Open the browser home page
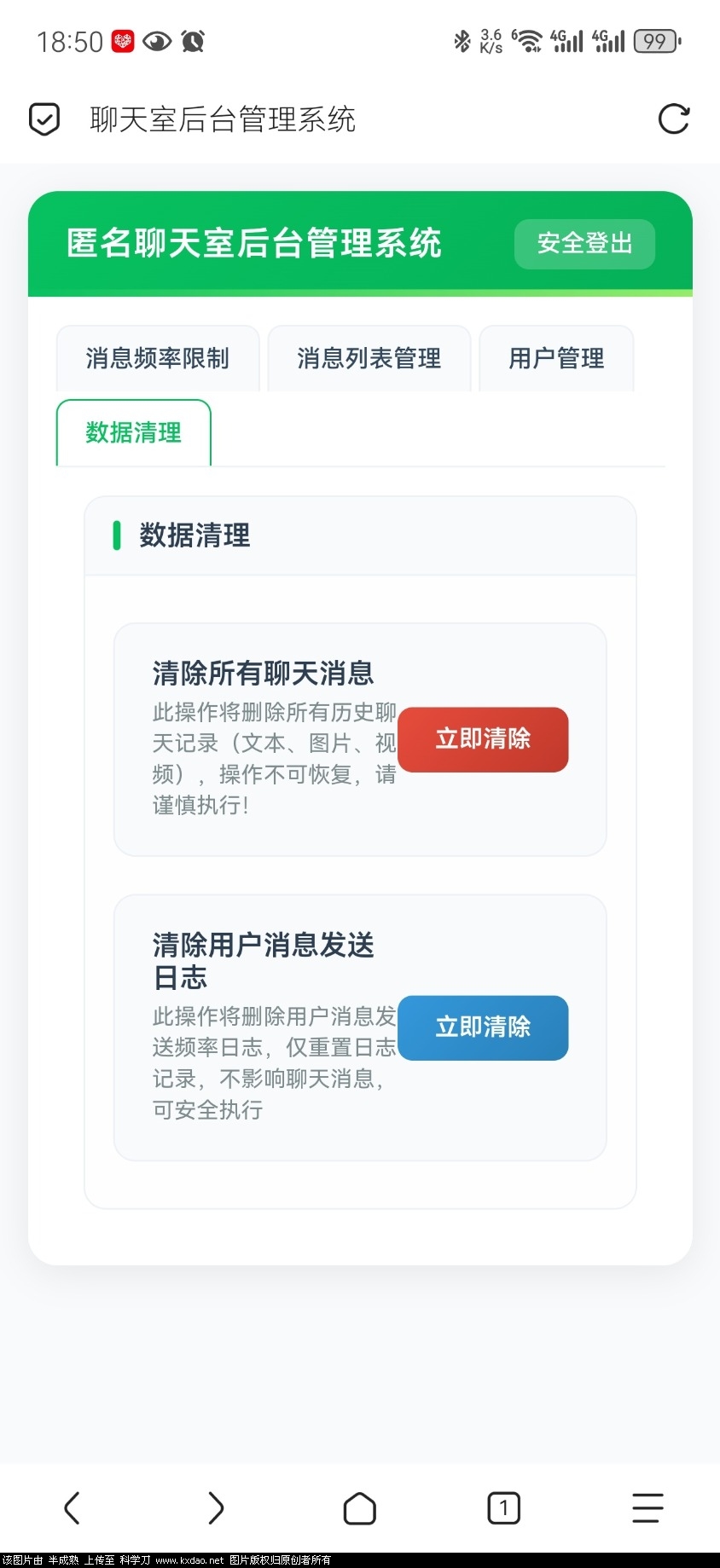Screen dimensions: 720x1568 tap(359, 1508)
